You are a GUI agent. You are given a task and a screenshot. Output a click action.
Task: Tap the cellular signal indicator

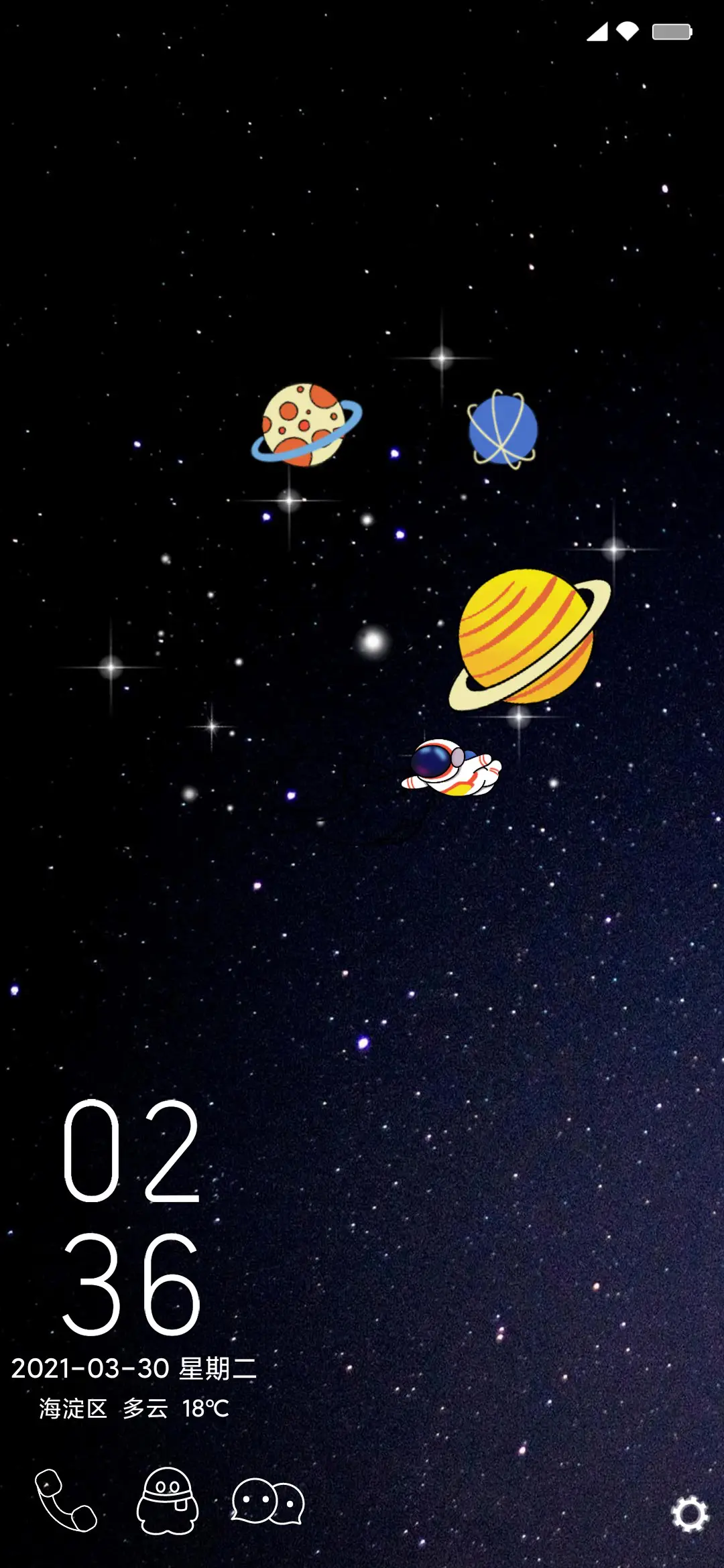598,31
